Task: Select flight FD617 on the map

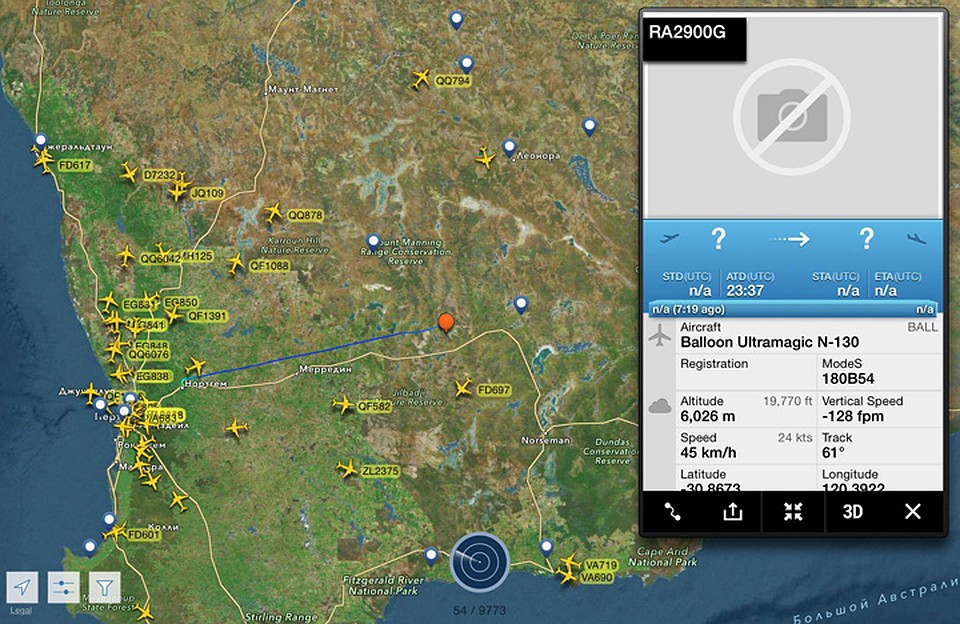Action: 43,162
